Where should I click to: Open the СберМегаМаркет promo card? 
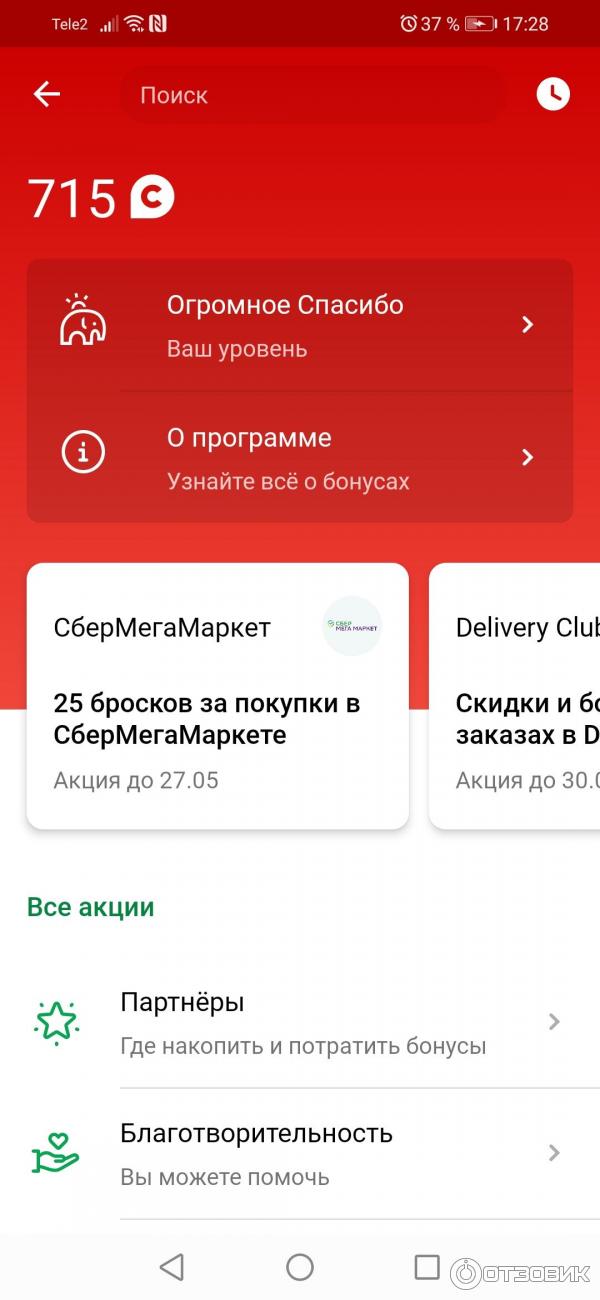217,696
